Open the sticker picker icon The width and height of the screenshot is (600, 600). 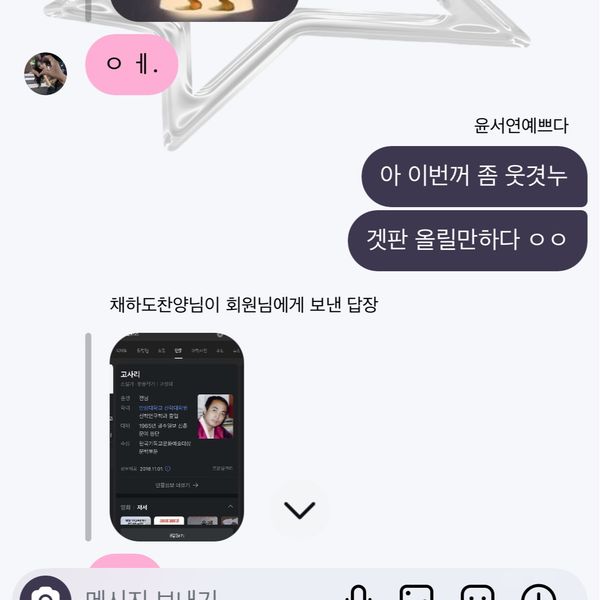478,594
